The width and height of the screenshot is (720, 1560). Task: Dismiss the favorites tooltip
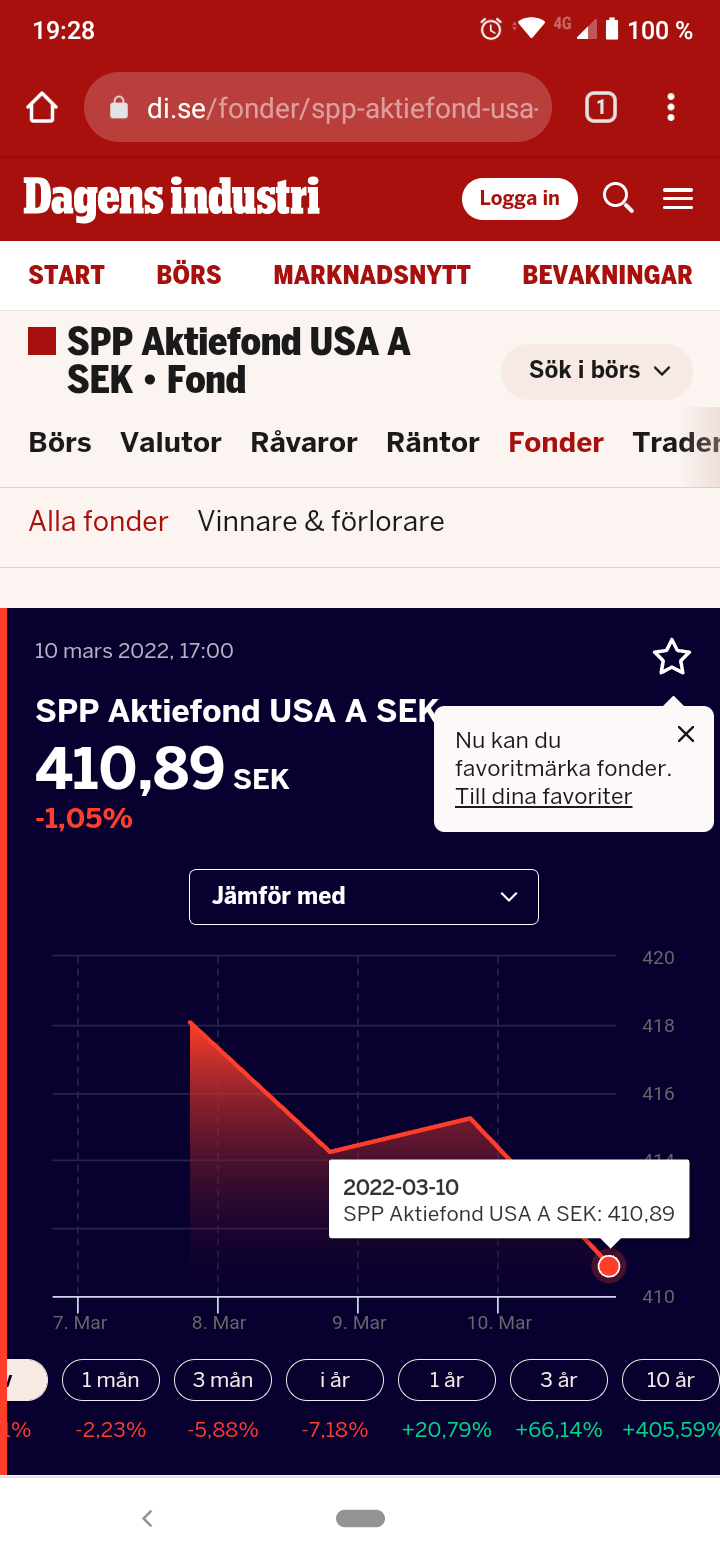click(x=686, y=735)
